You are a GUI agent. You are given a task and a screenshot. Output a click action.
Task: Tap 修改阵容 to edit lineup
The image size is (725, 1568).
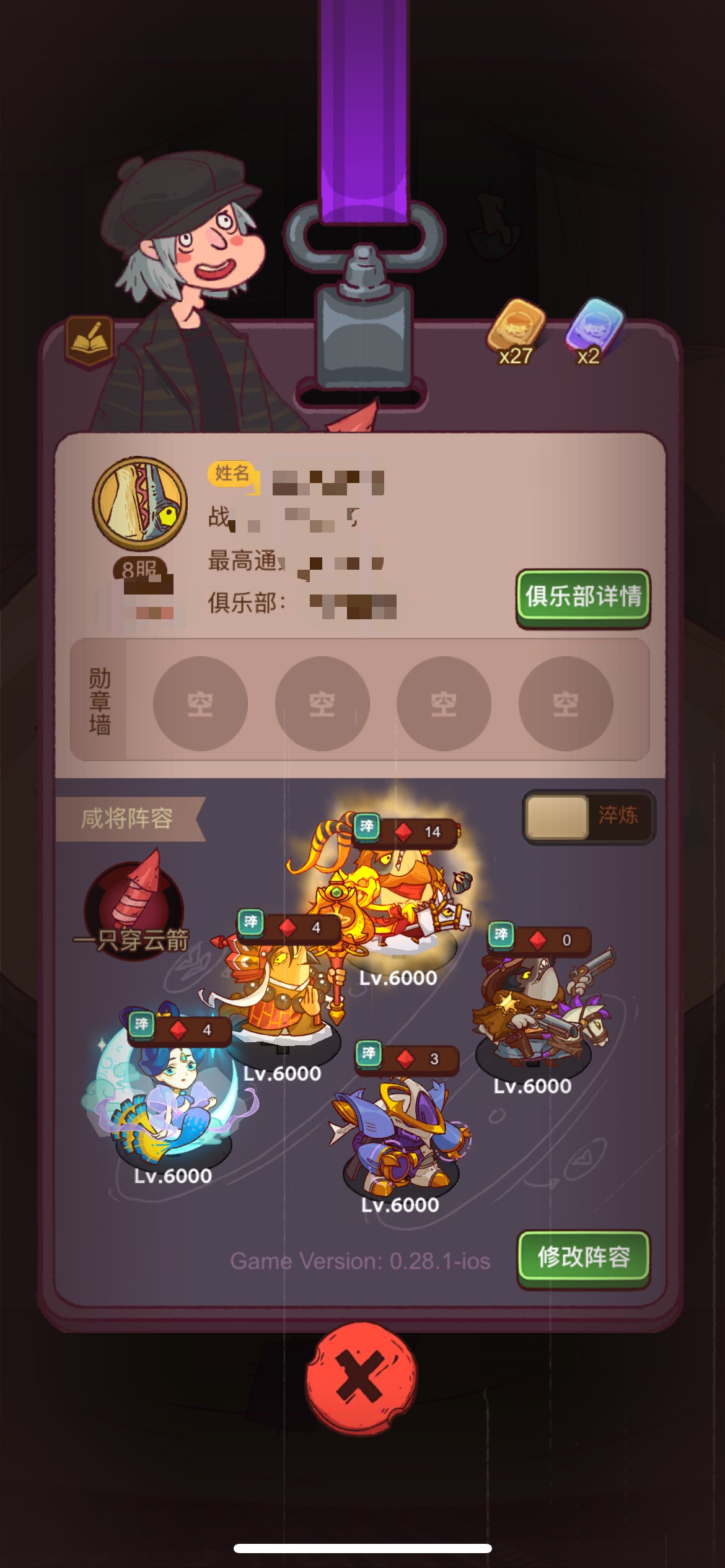[x=583, y=1258]
